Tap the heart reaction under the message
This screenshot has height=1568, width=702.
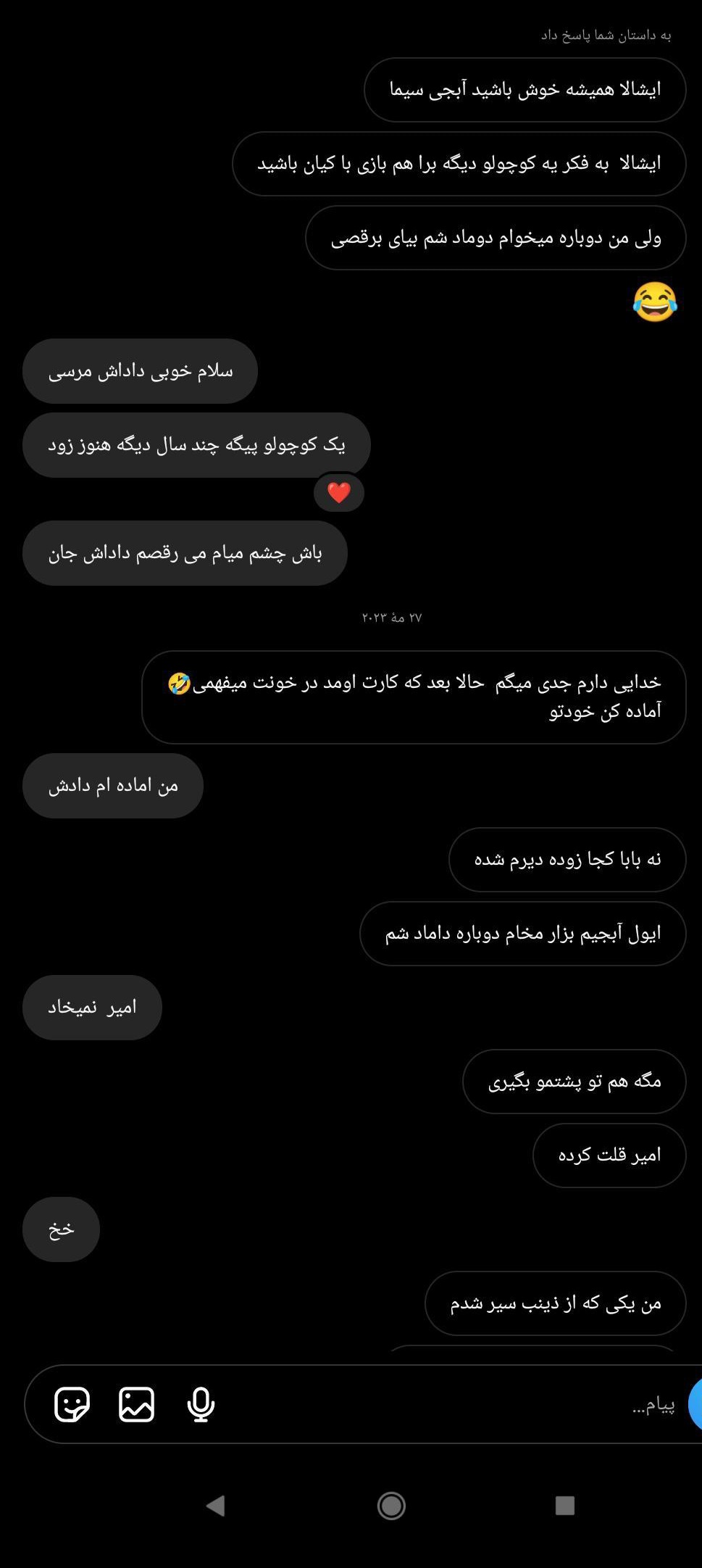pyautogui.click(x=338, y=493)
